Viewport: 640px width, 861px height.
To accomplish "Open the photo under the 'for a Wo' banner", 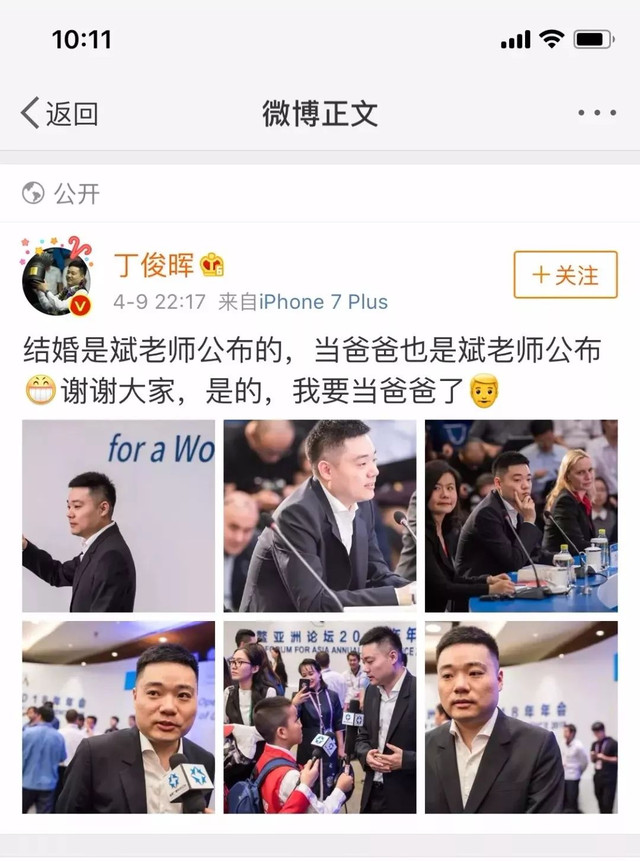I will click(x=118, y=516).
